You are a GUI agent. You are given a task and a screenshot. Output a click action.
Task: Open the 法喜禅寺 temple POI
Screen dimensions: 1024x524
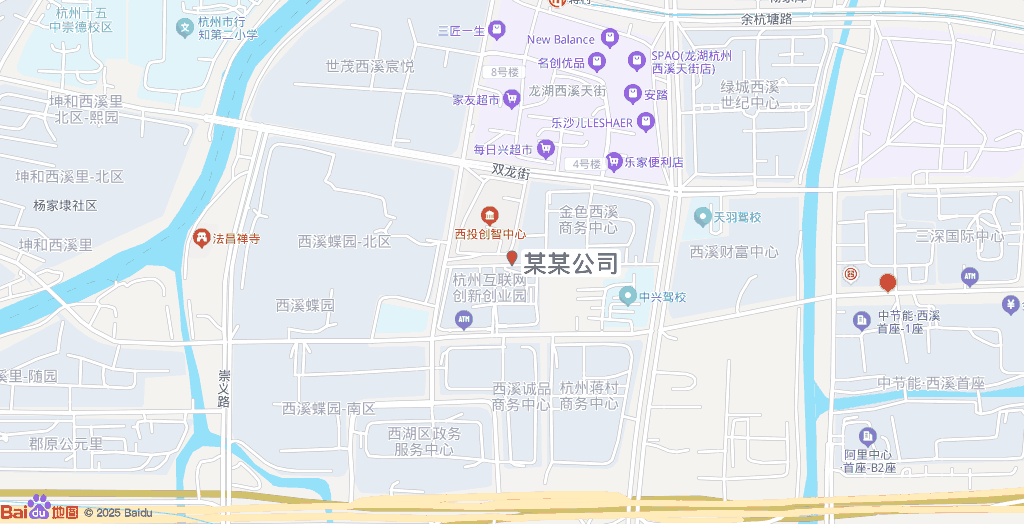[201, 239]
